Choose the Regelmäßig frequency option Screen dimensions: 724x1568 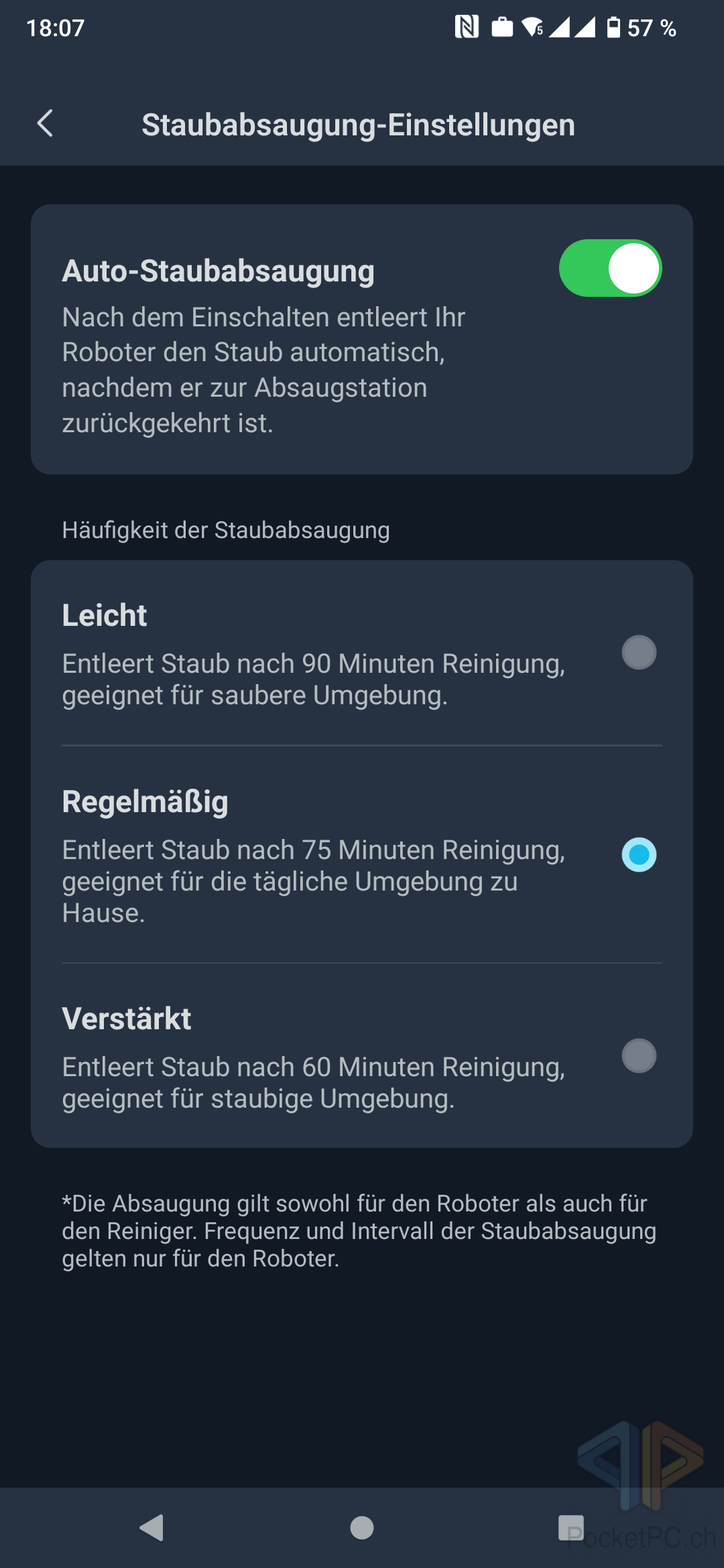click(361, 854)
